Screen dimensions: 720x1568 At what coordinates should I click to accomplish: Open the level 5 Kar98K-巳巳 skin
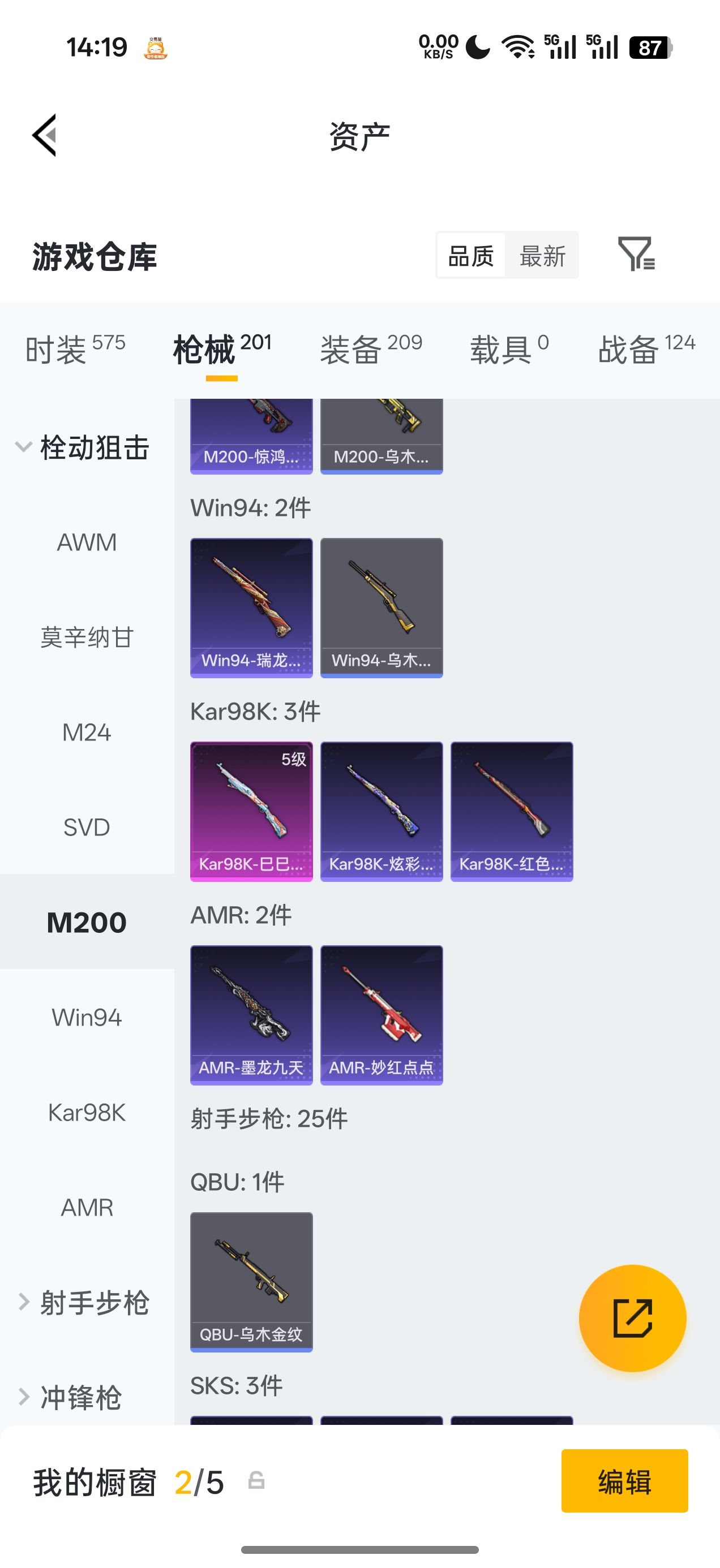pos(251,811)
